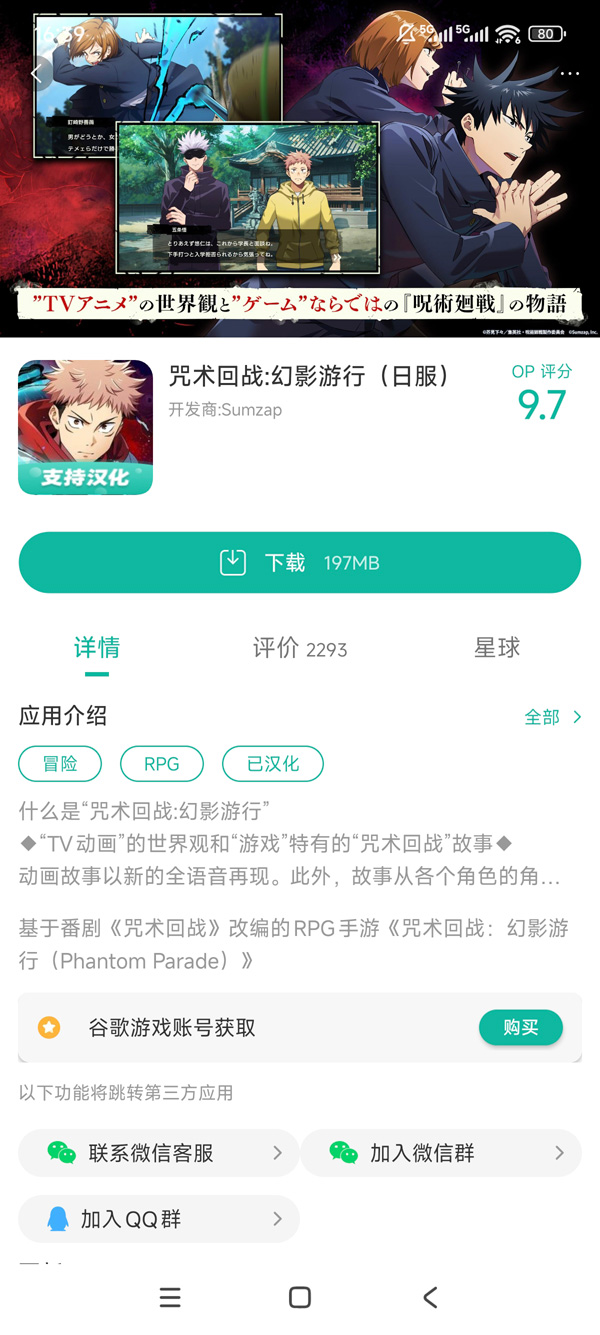The height and width of the screenshot is (1335, 600).
Task: Open 加入QQ群
Action: click(x=158, y=1219)
